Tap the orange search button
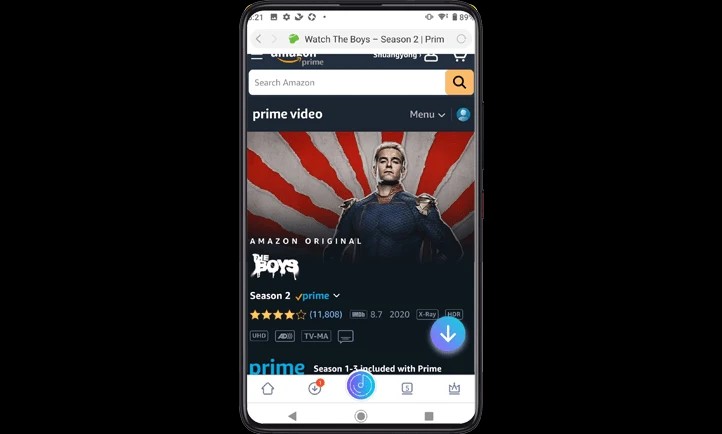Image resolution: width=722 pixels, height=434 pixels. 459,83
